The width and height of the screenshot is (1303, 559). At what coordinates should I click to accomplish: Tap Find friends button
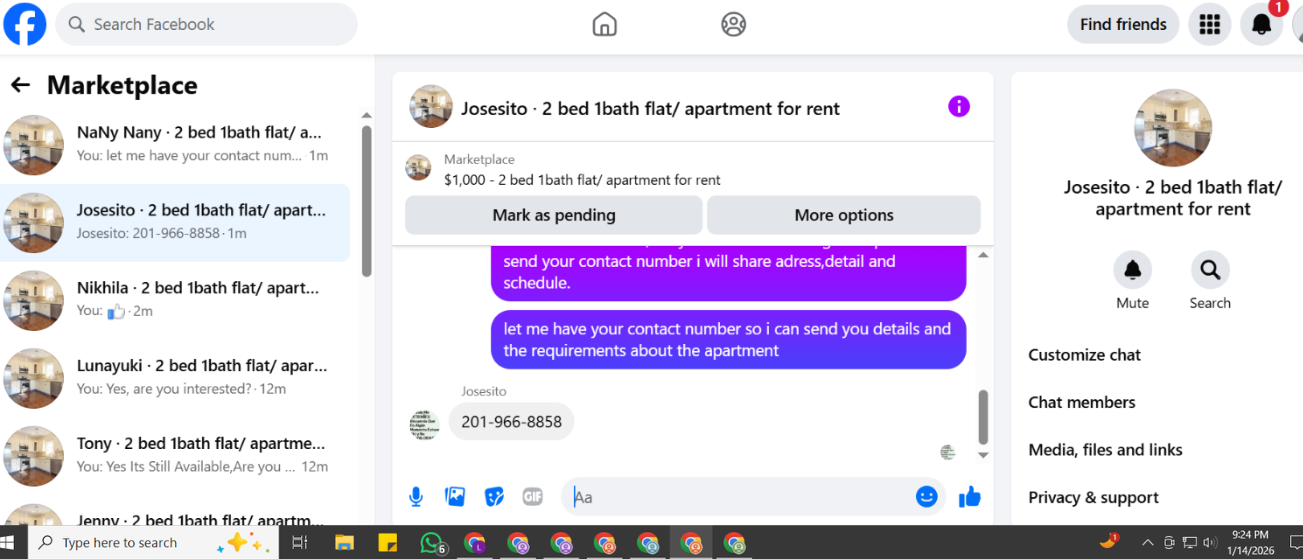point(1122,24)
